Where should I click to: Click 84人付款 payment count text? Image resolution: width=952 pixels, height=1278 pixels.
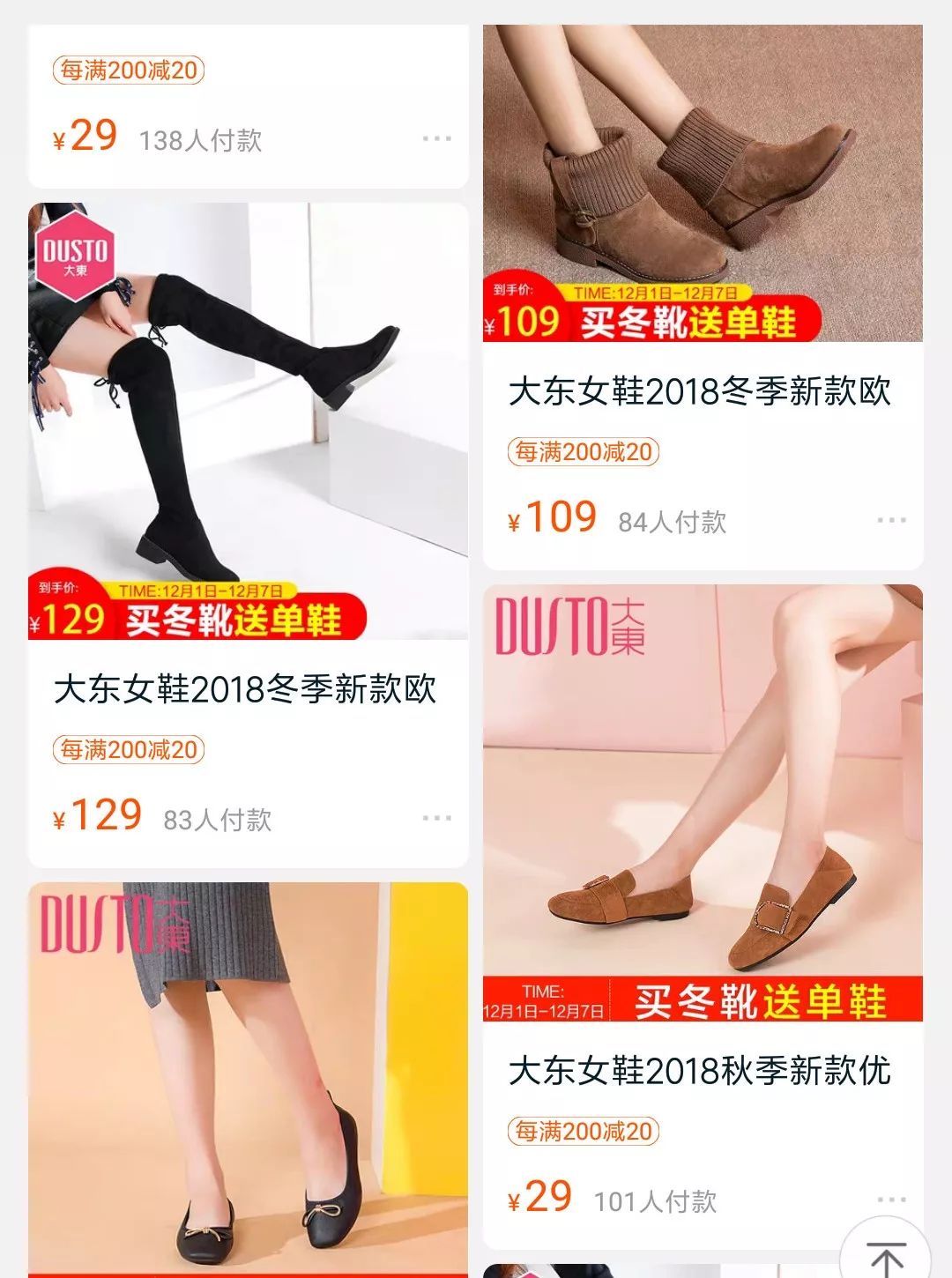(x=672, y=520)
